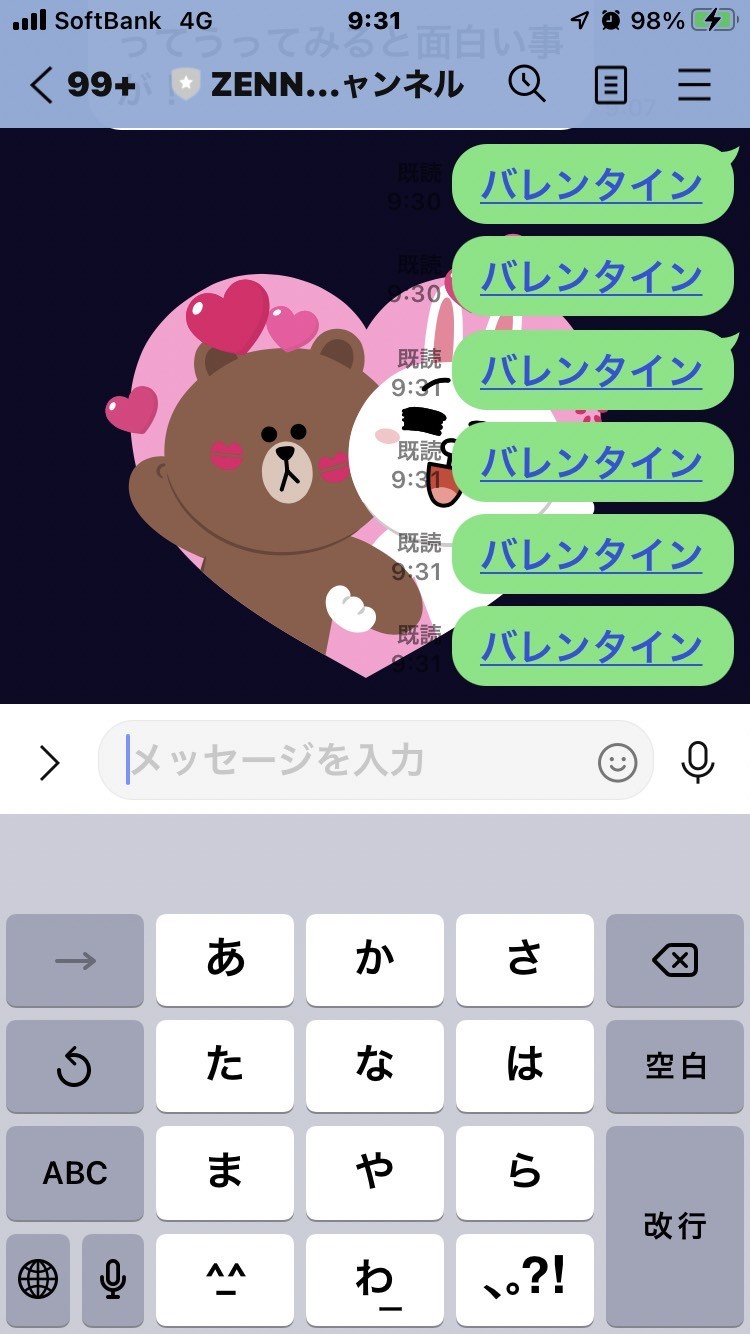750x1334 pixels.
Task: Open the emoji sticker picker
Action: [617, 763]
